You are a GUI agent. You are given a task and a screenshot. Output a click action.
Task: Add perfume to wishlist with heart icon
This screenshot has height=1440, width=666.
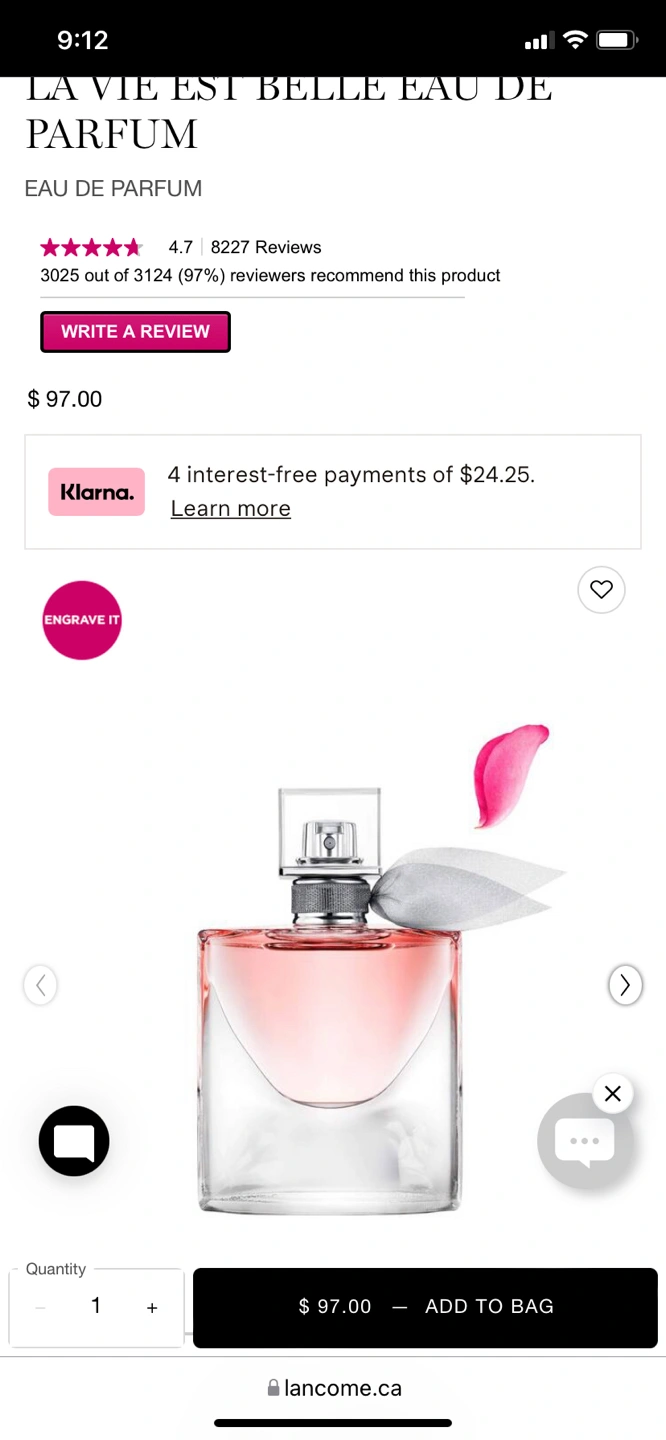[x=601, y=590]
